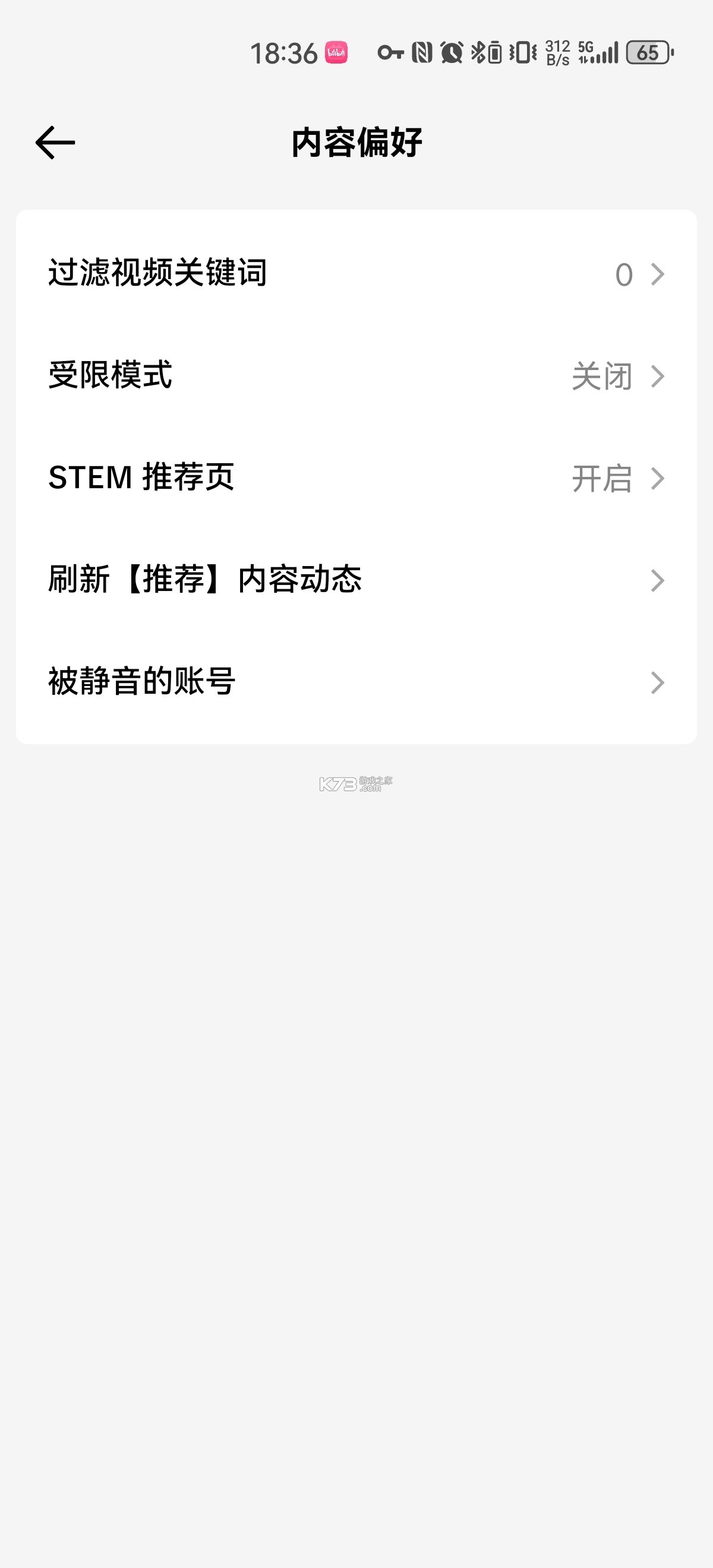Screen dimensions: 713x1568
Task: Tap the alarm clock status icon
Action: (x=450, y=53)
